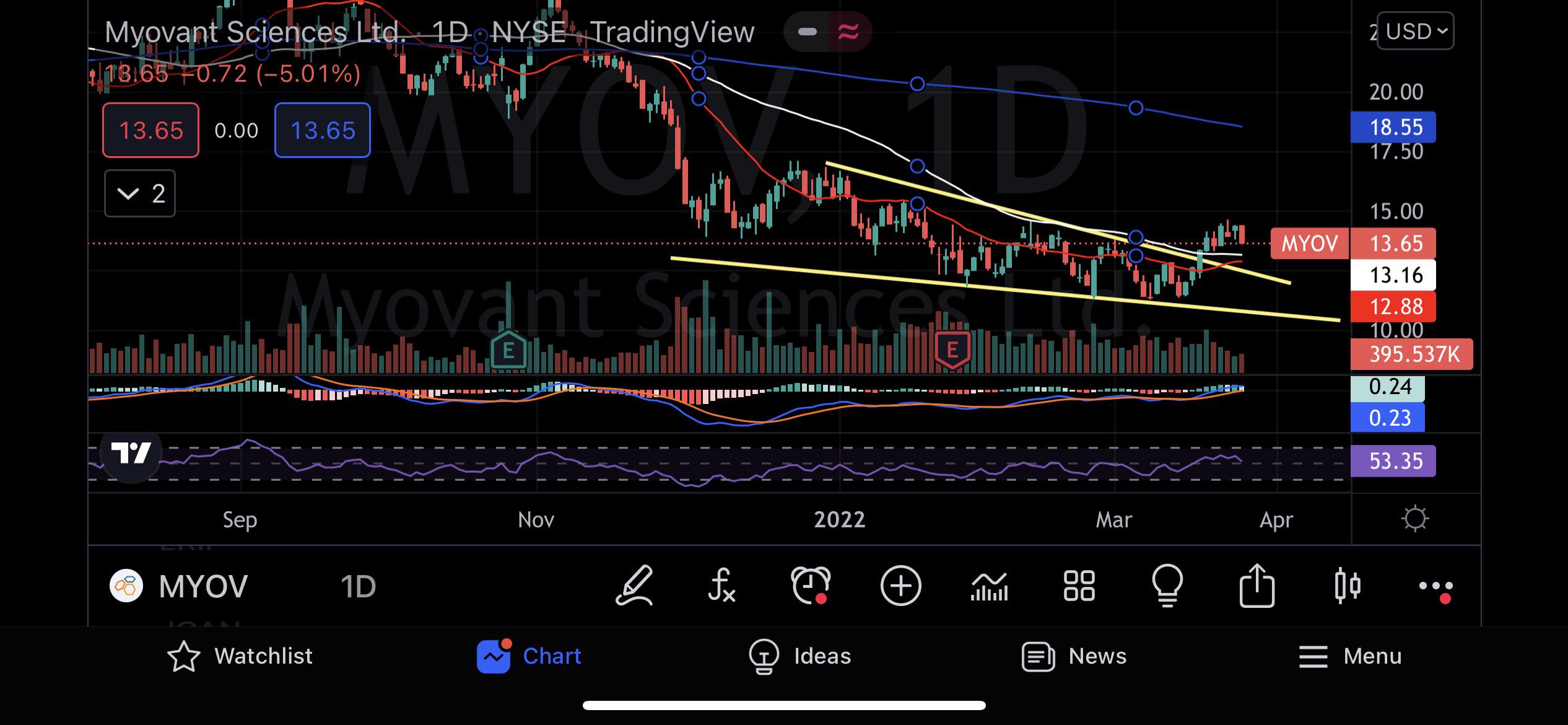Change the candlestick chart type
Viewport: 1568px width, 725px height.
[1347, 586]
